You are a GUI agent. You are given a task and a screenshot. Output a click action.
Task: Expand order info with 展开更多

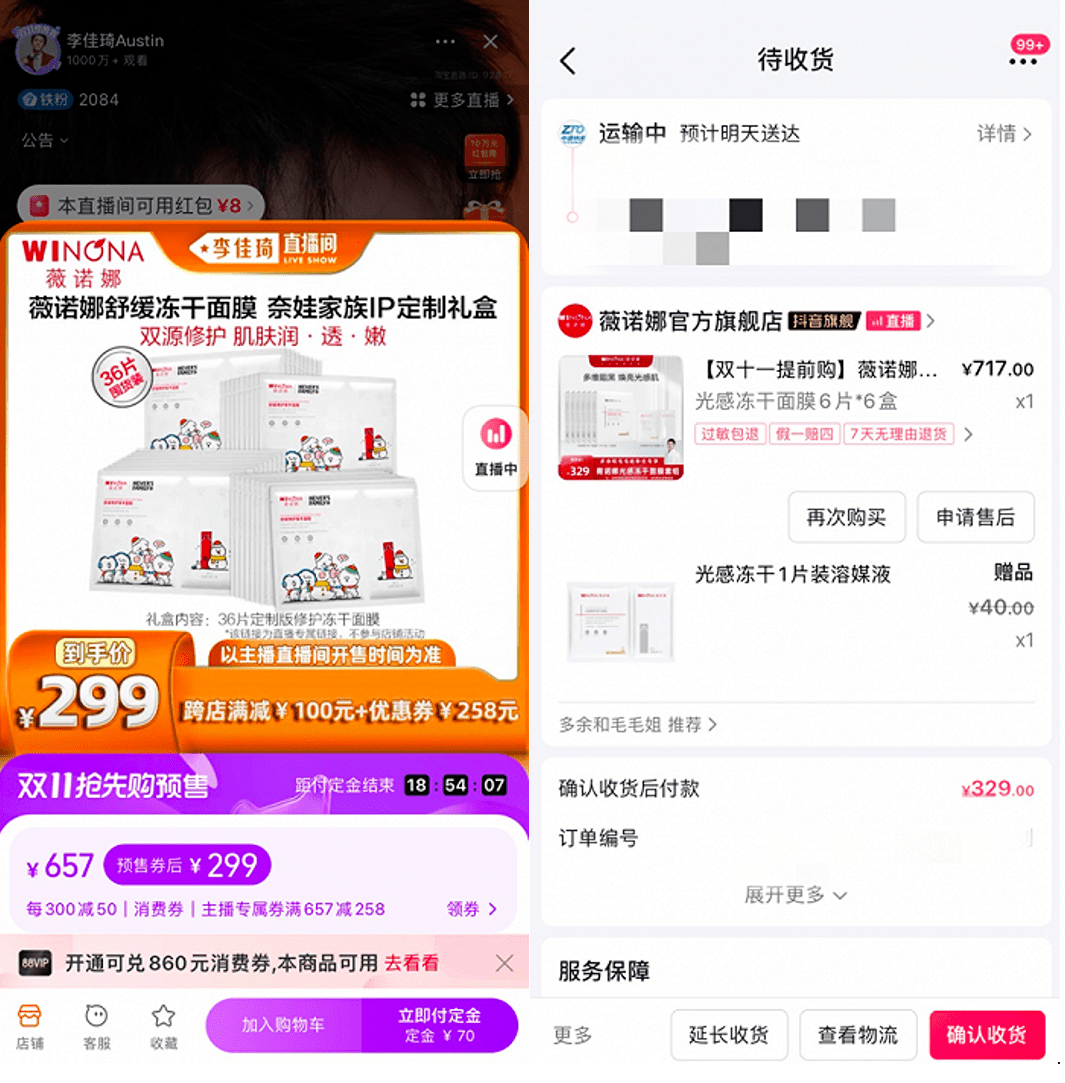[795, 895]
